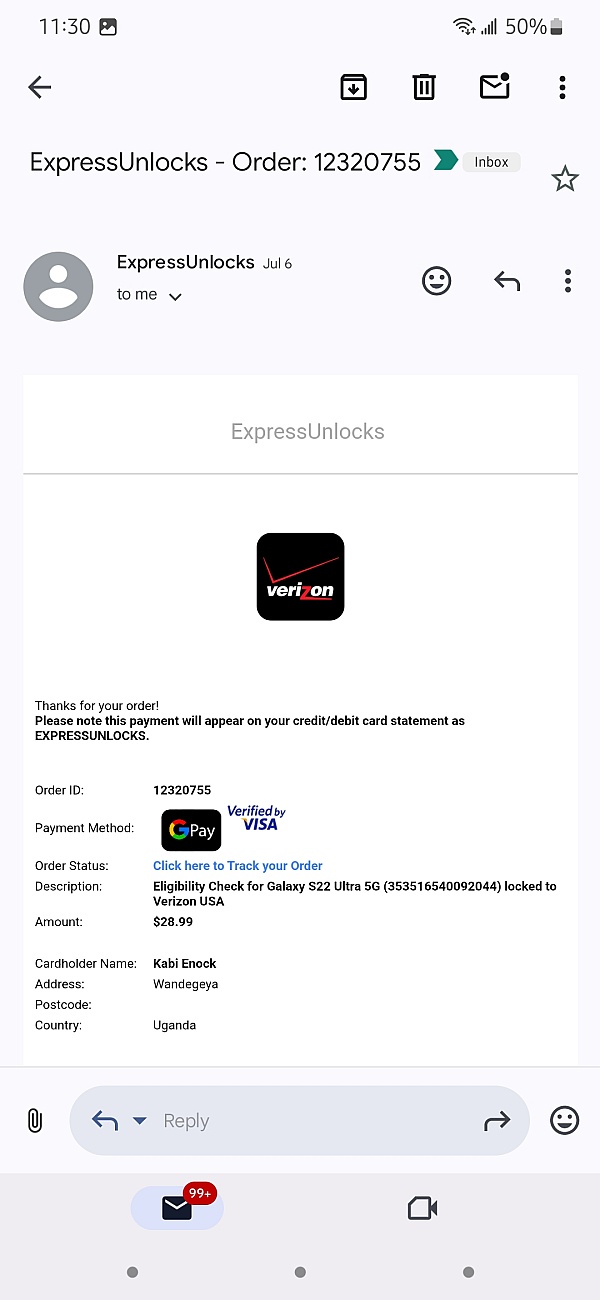Viewport: 600px width, 1300px height.
Task: Tap the Inbox label chip
Action: (491, 162)
